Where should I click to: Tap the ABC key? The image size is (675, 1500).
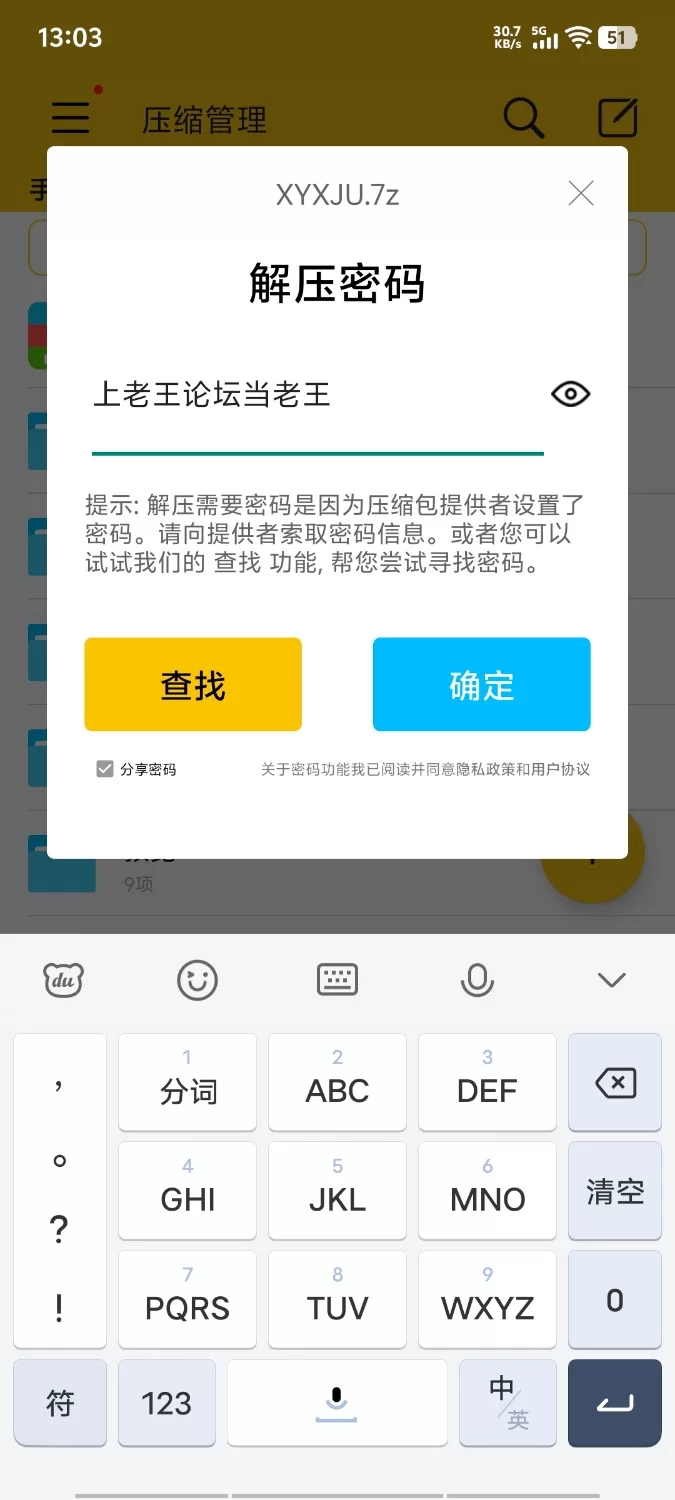(x=337, y=1082)
